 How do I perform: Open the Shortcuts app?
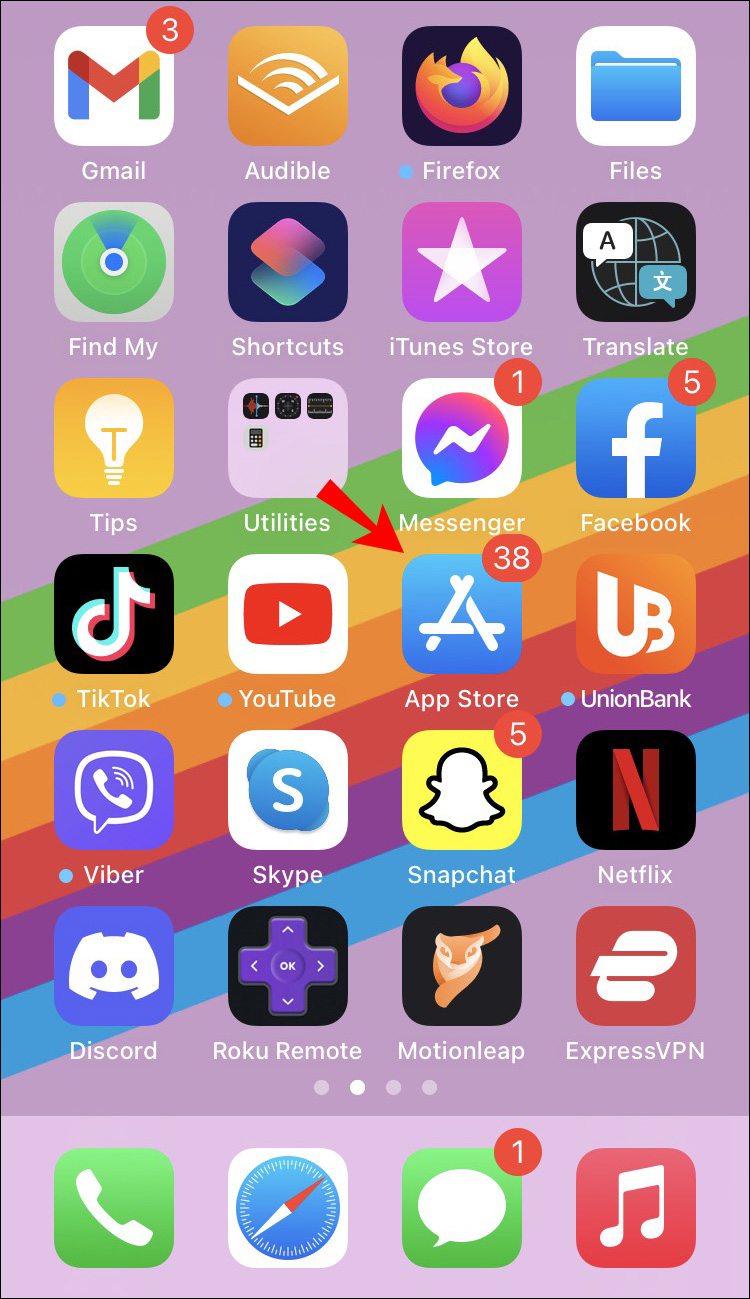point(288,262)
